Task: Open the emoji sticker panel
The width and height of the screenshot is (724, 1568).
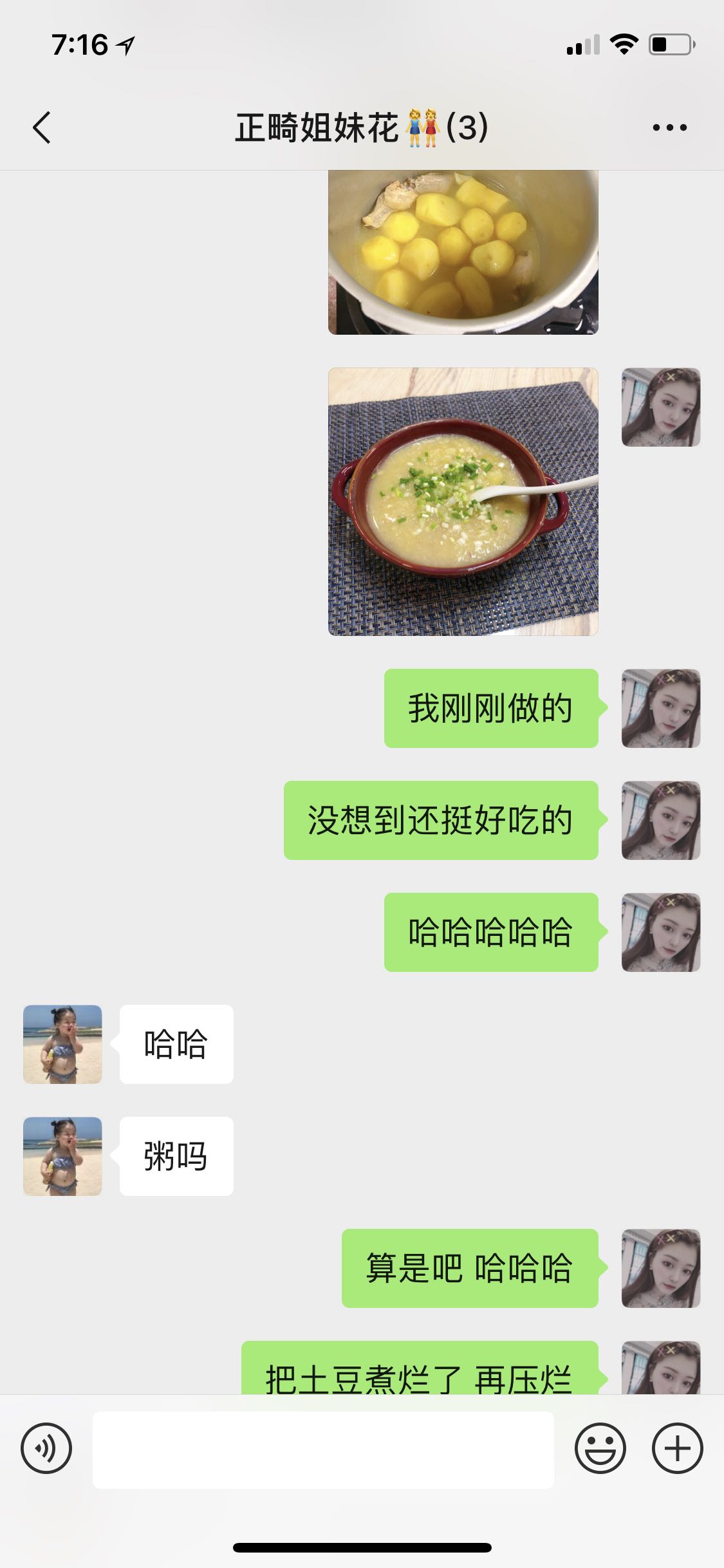Action: click(x=600, y=1449)
